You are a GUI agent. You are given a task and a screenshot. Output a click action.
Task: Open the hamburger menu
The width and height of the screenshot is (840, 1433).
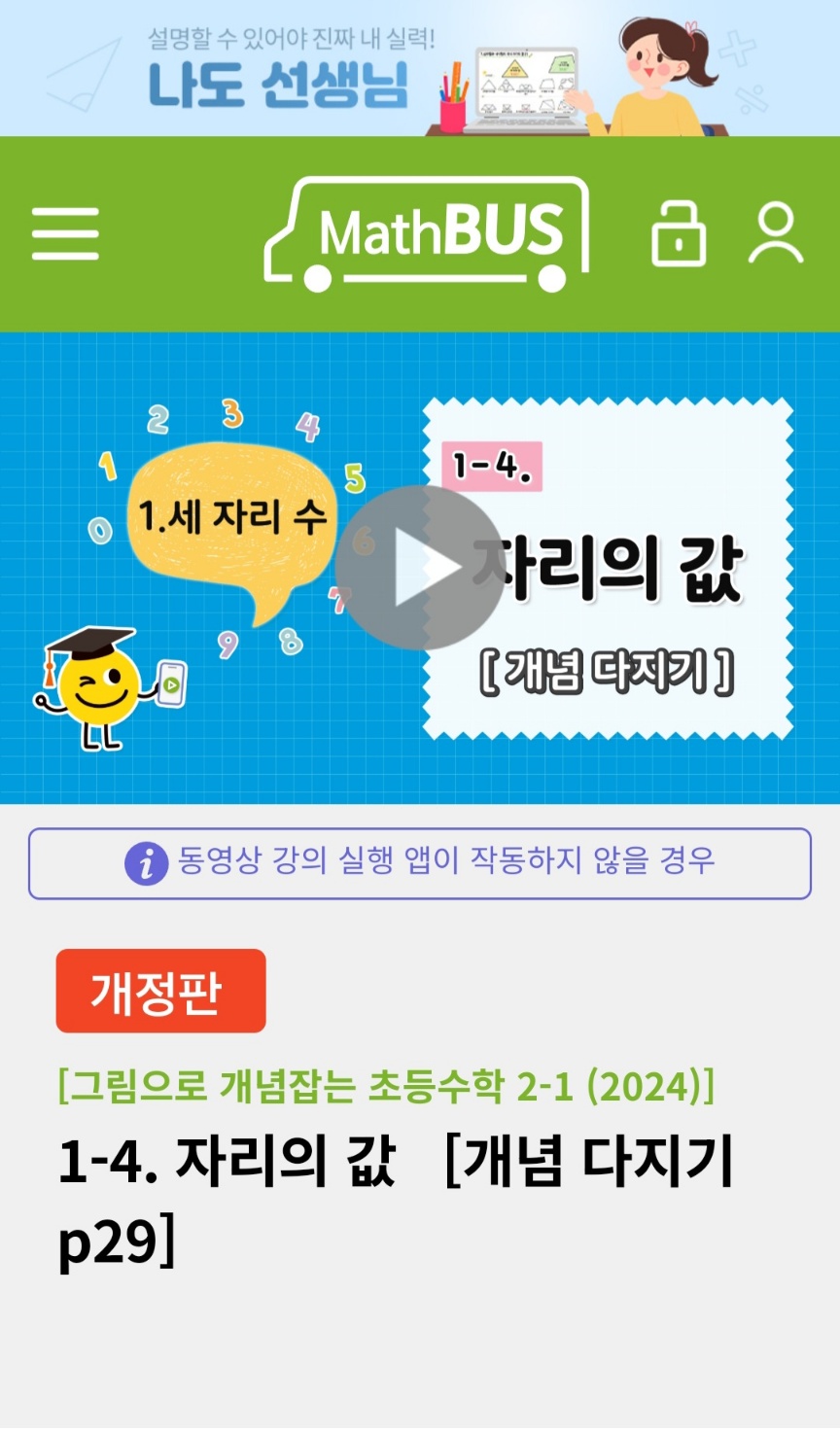coord(65,233)
